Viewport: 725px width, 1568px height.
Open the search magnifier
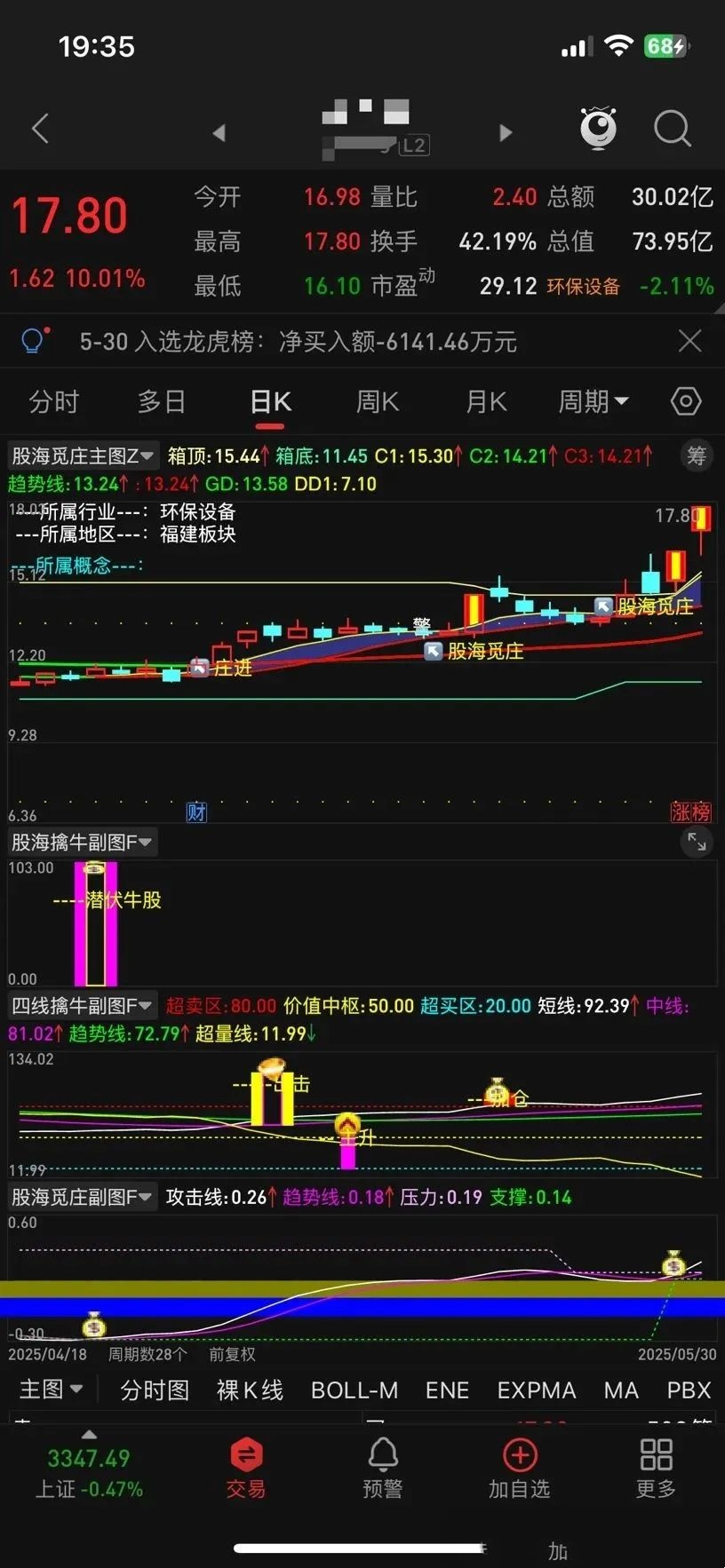(672, 129)
